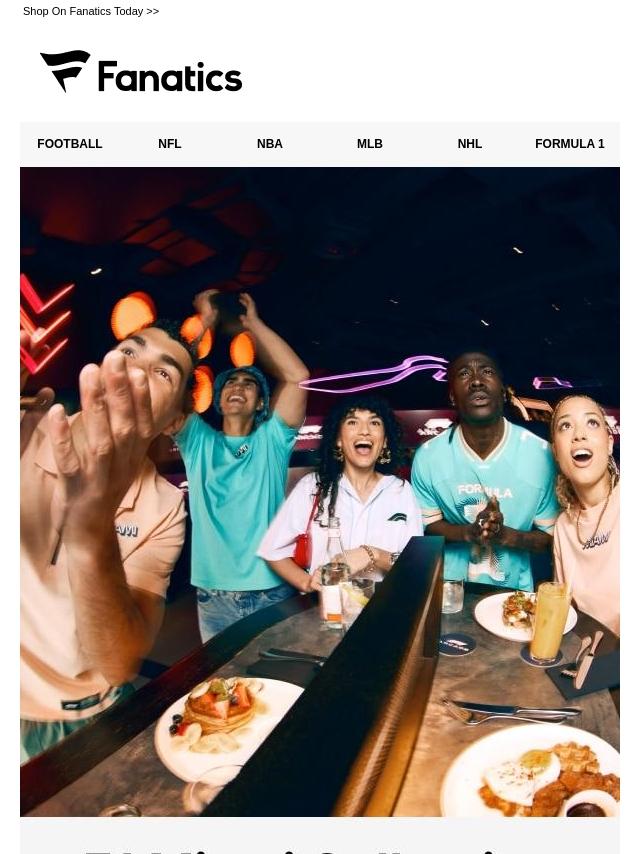Open the FORMULA 1 category

pyautogui.click(x=569, y=144)
